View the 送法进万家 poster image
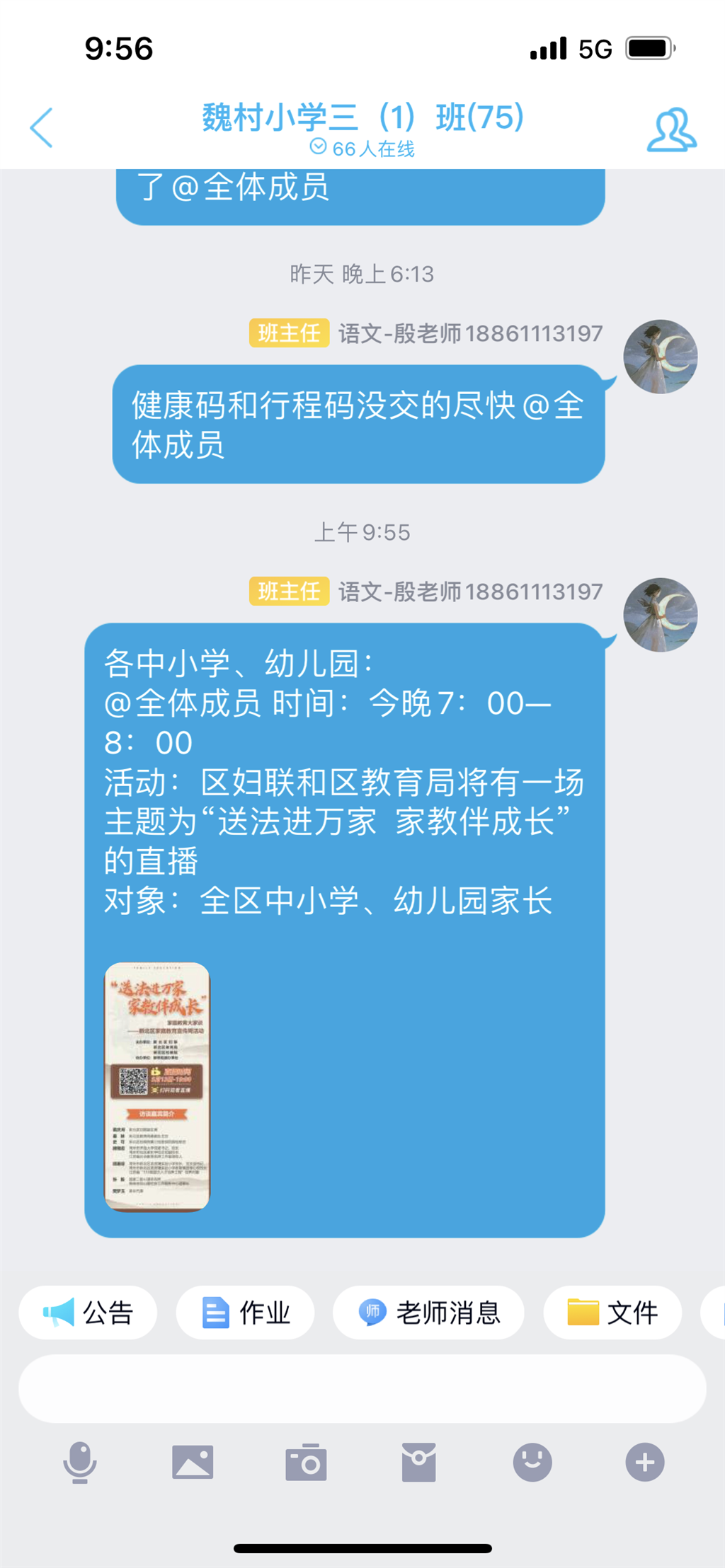 point(157,1087)
